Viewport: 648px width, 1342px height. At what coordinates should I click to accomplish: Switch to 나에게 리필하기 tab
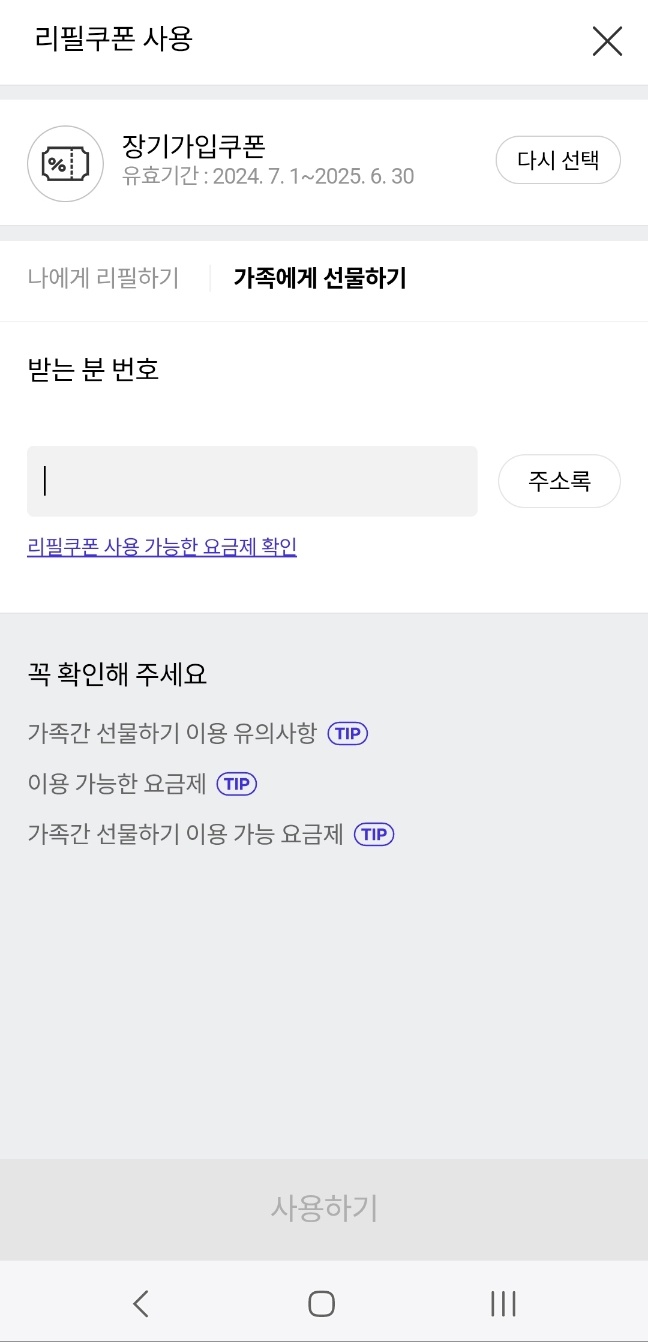(x=104, y=278)
